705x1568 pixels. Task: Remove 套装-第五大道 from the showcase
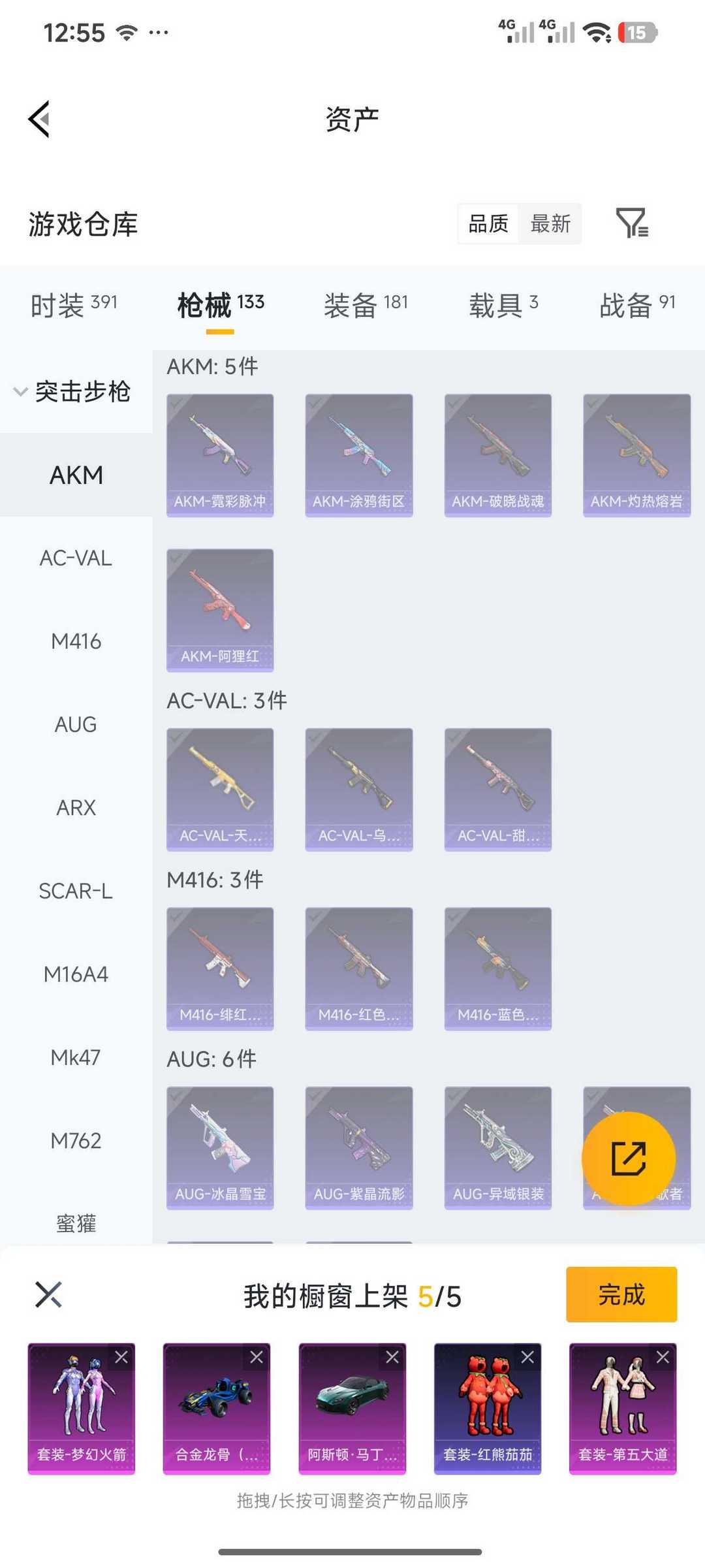point(663,1357)
